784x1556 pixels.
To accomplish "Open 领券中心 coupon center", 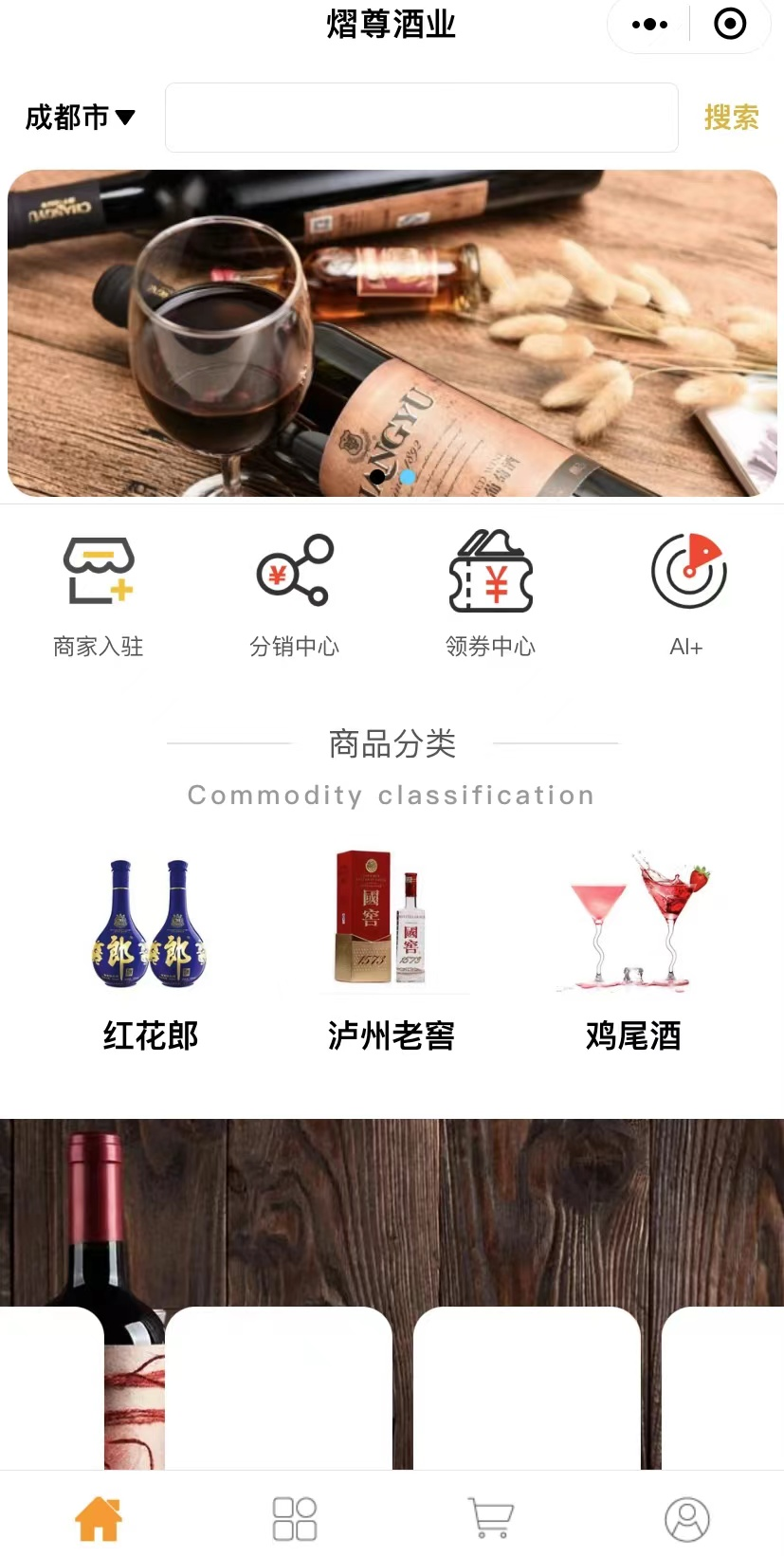I will tap(490, 594).
